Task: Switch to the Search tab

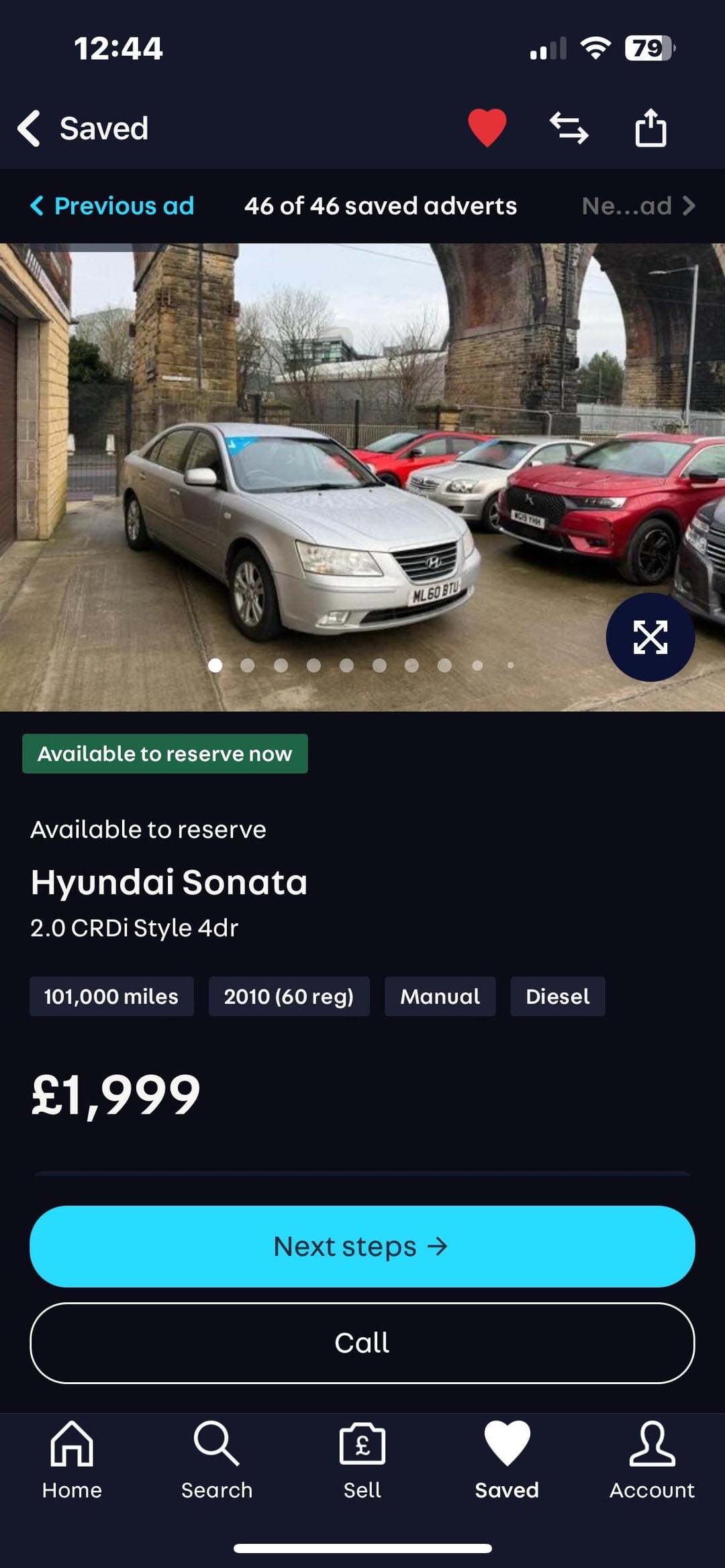Action: tap(217, 1461)
